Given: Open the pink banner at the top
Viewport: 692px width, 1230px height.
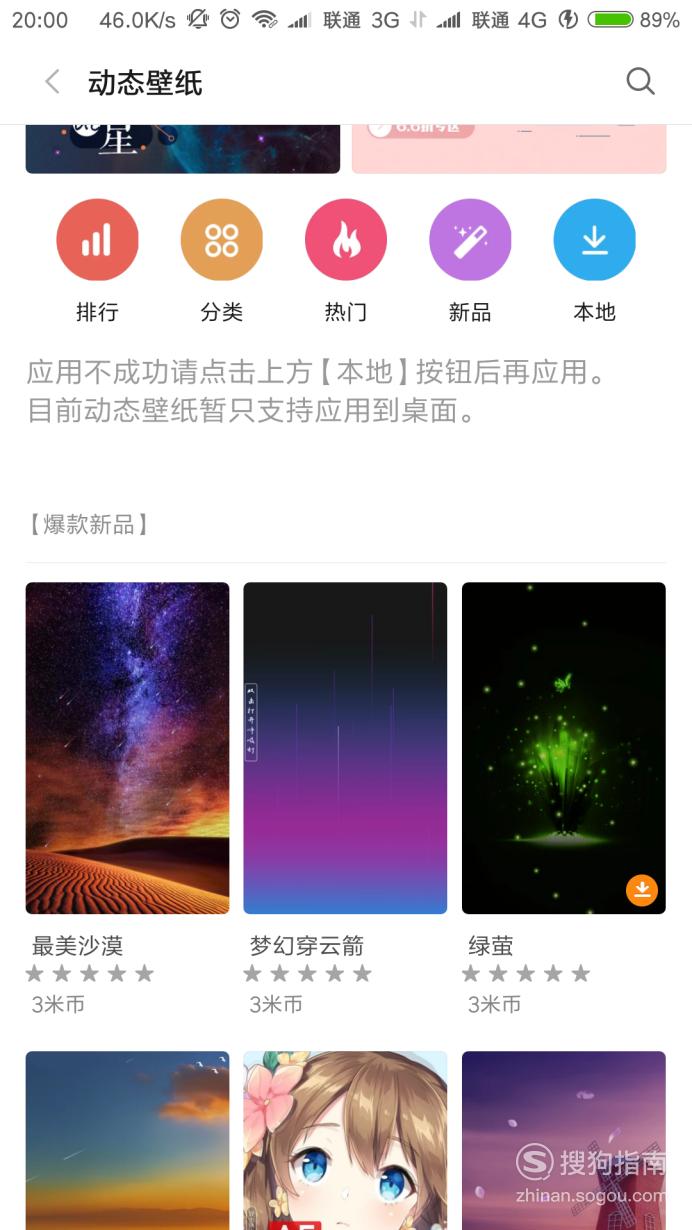Looking at the screenshot, I should 509,149.
